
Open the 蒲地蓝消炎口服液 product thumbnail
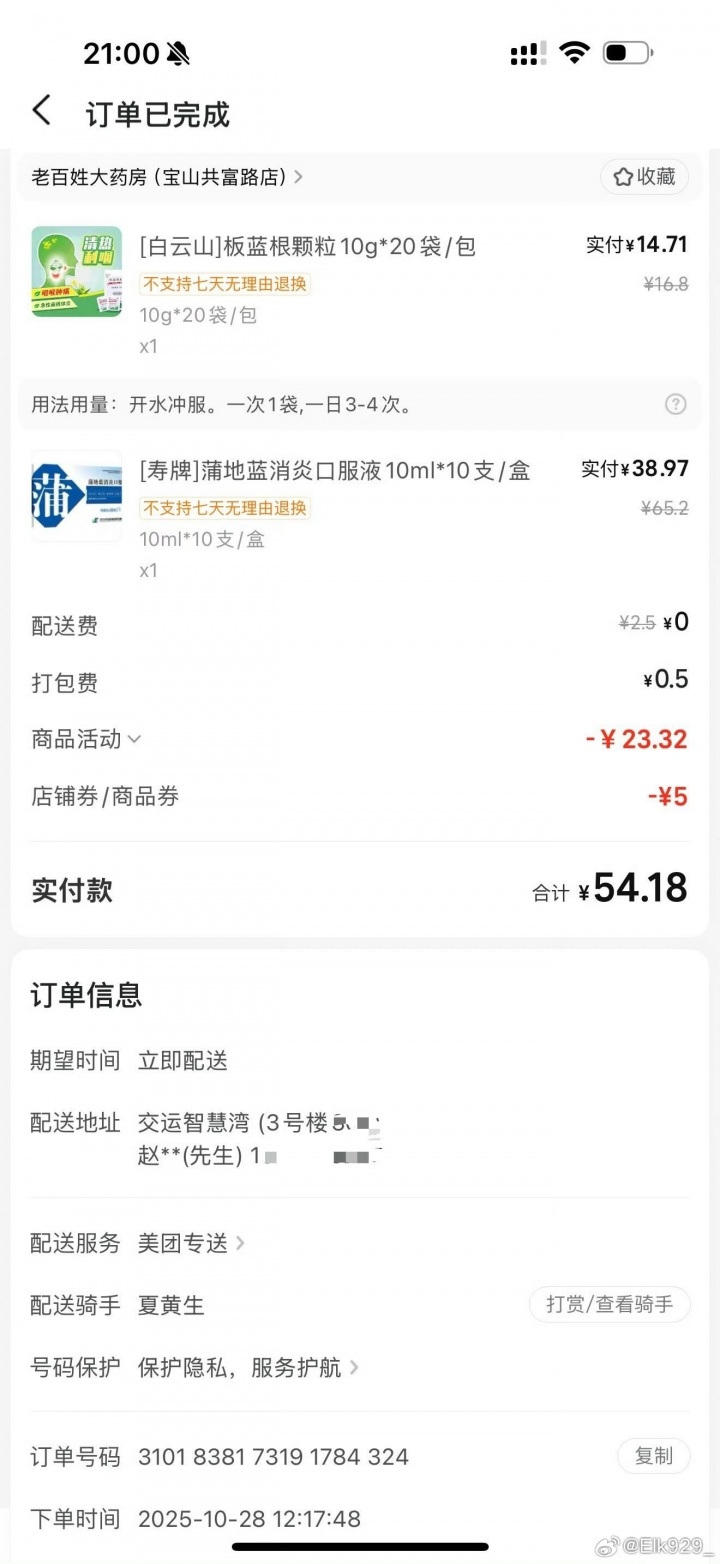pos(76,495)
